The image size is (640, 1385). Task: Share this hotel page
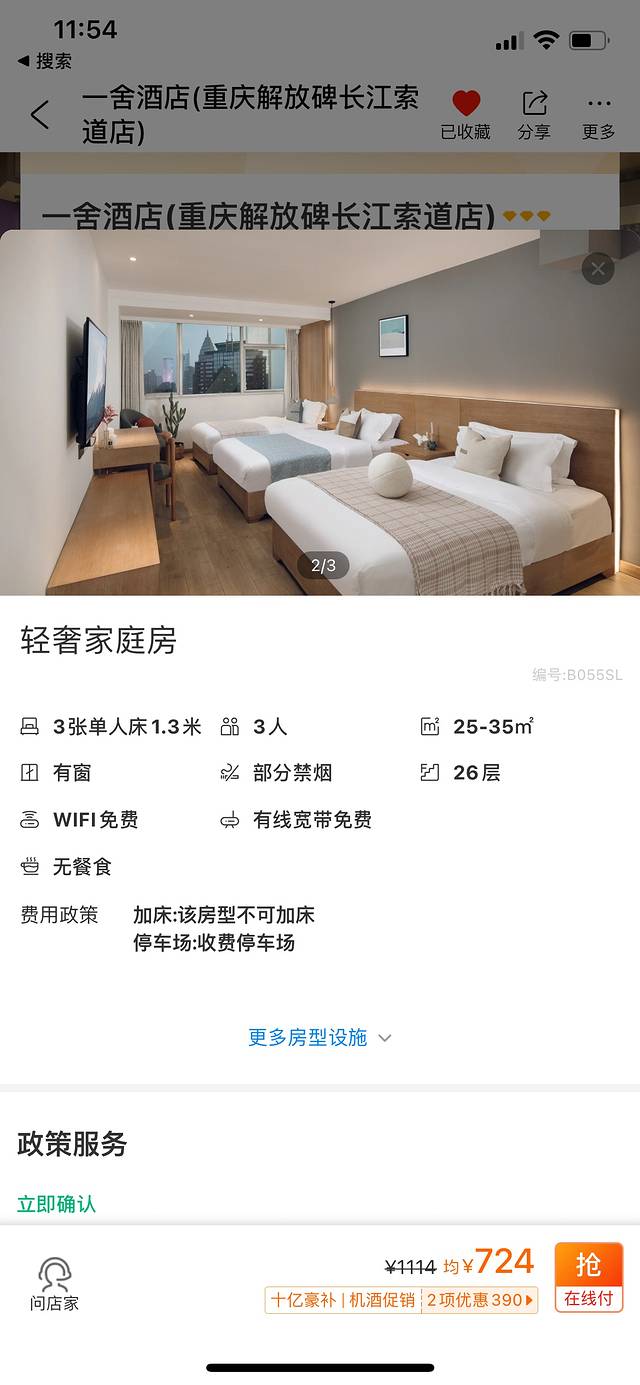coord(534,114)
